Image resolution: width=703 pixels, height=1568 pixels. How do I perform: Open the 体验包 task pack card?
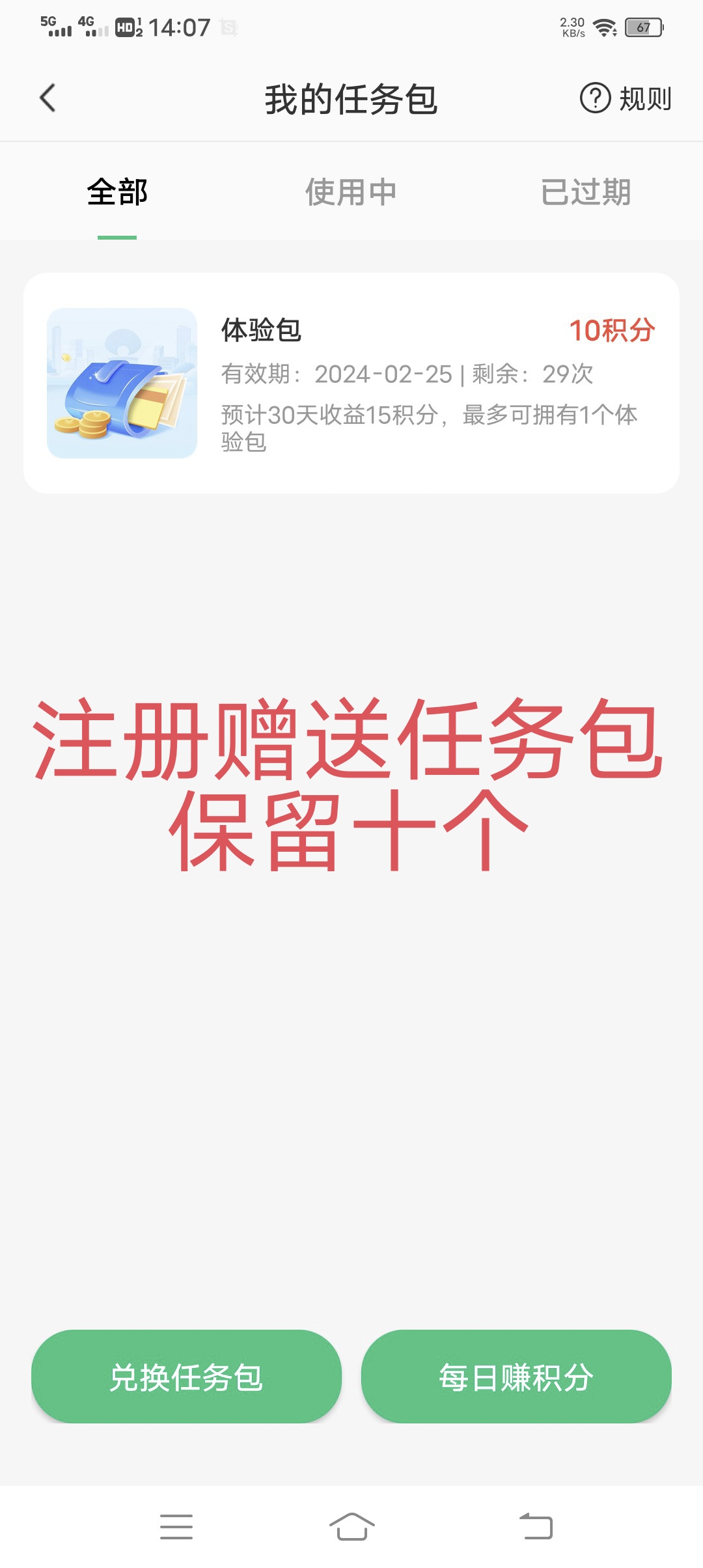351,383
